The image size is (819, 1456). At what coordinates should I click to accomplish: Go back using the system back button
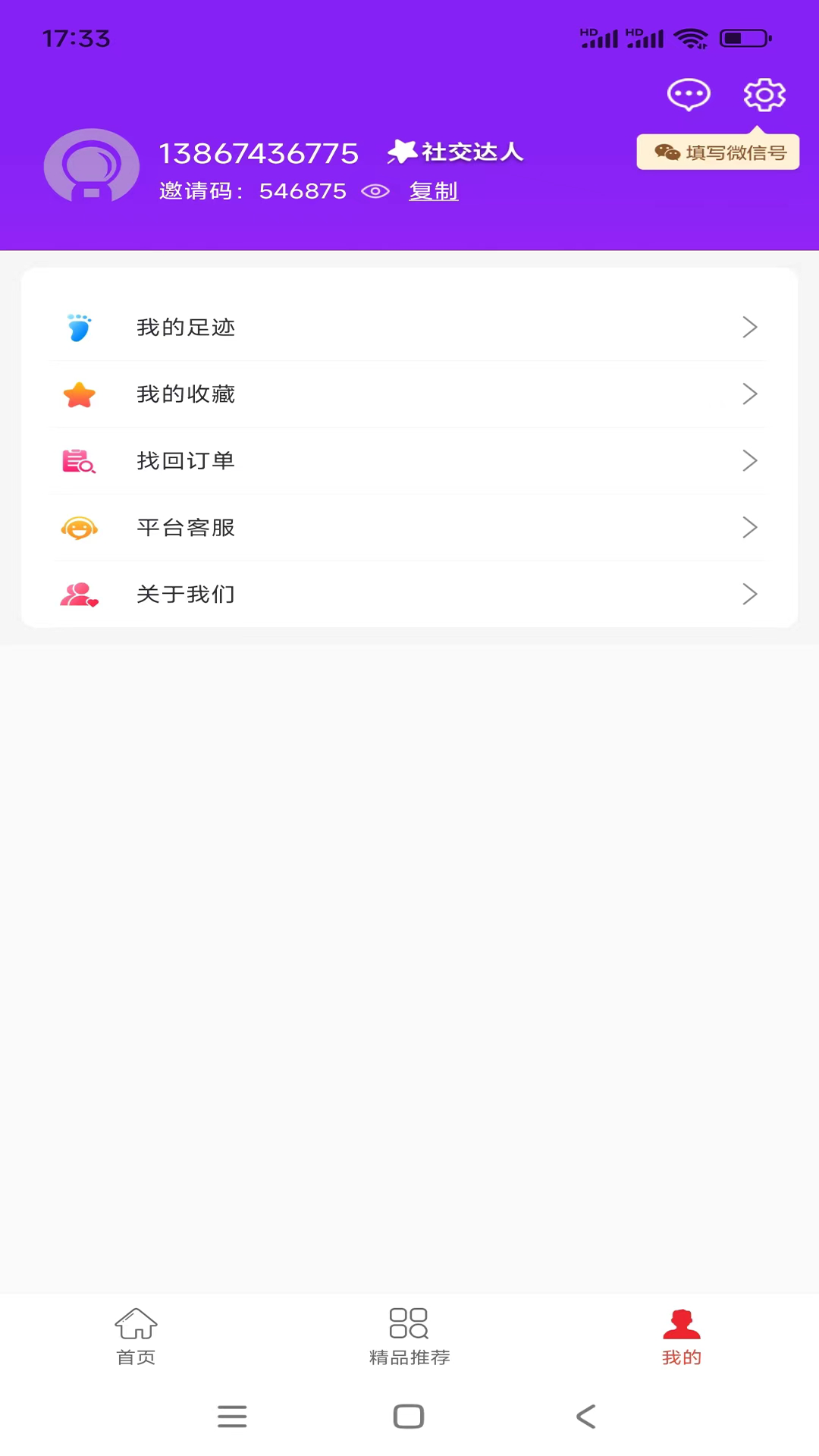coord(585,1416)
